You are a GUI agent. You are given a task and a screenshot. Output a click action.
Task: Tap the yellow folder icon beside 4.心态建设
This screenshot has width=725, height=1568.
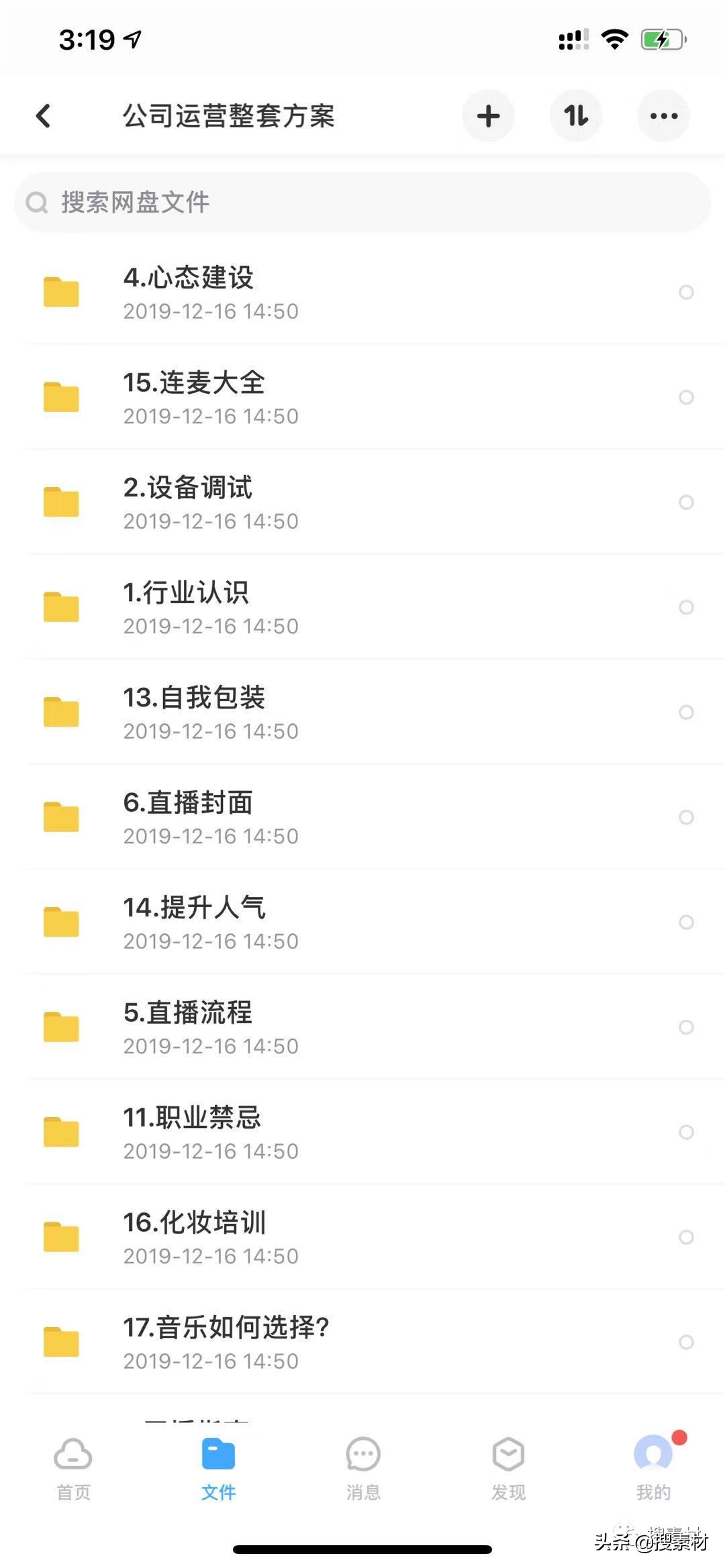(60, 292)
